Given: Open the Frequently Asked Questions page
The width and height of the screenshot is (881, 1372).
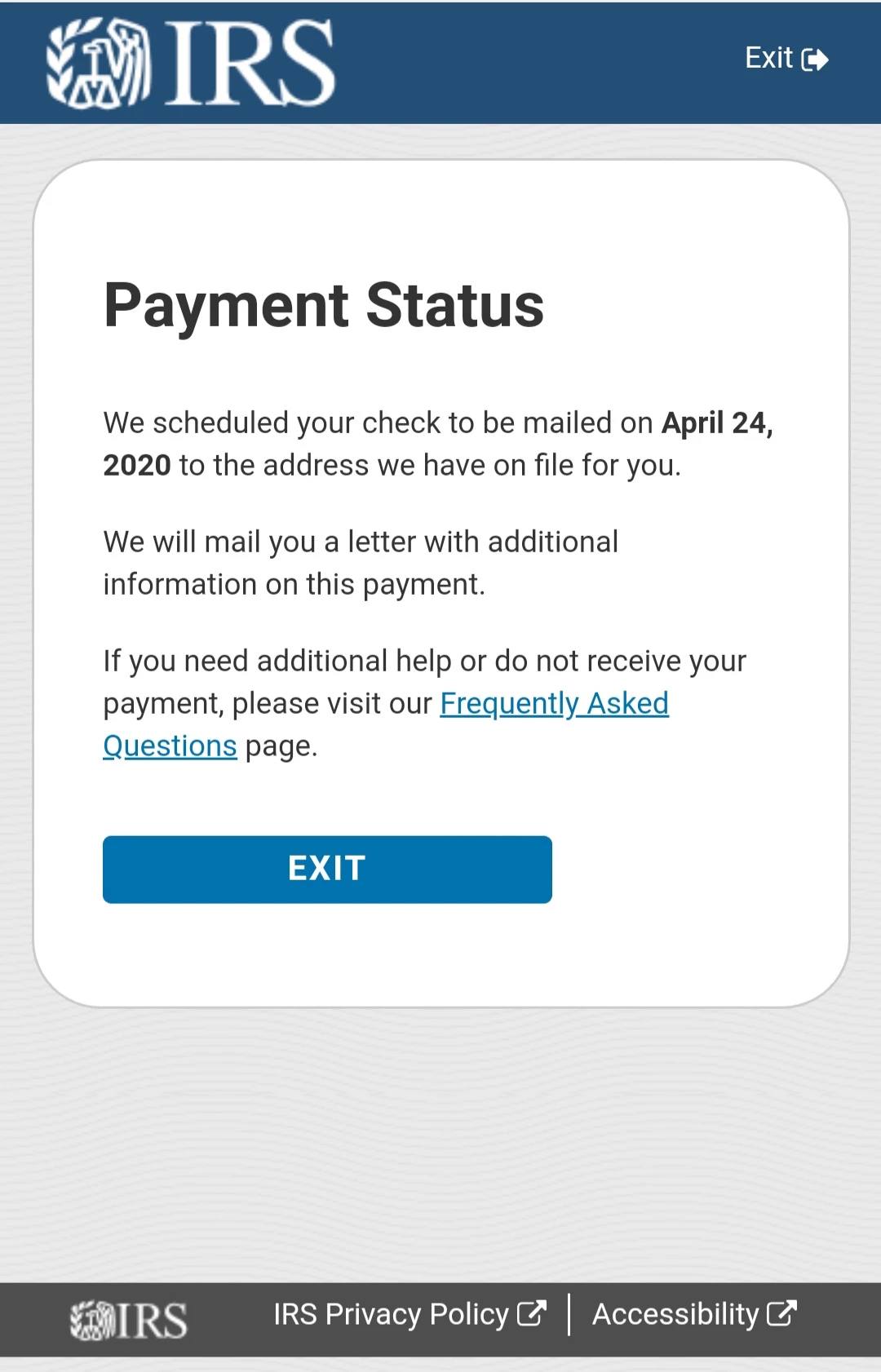Looking at the screenshot, I should (554, 703).
